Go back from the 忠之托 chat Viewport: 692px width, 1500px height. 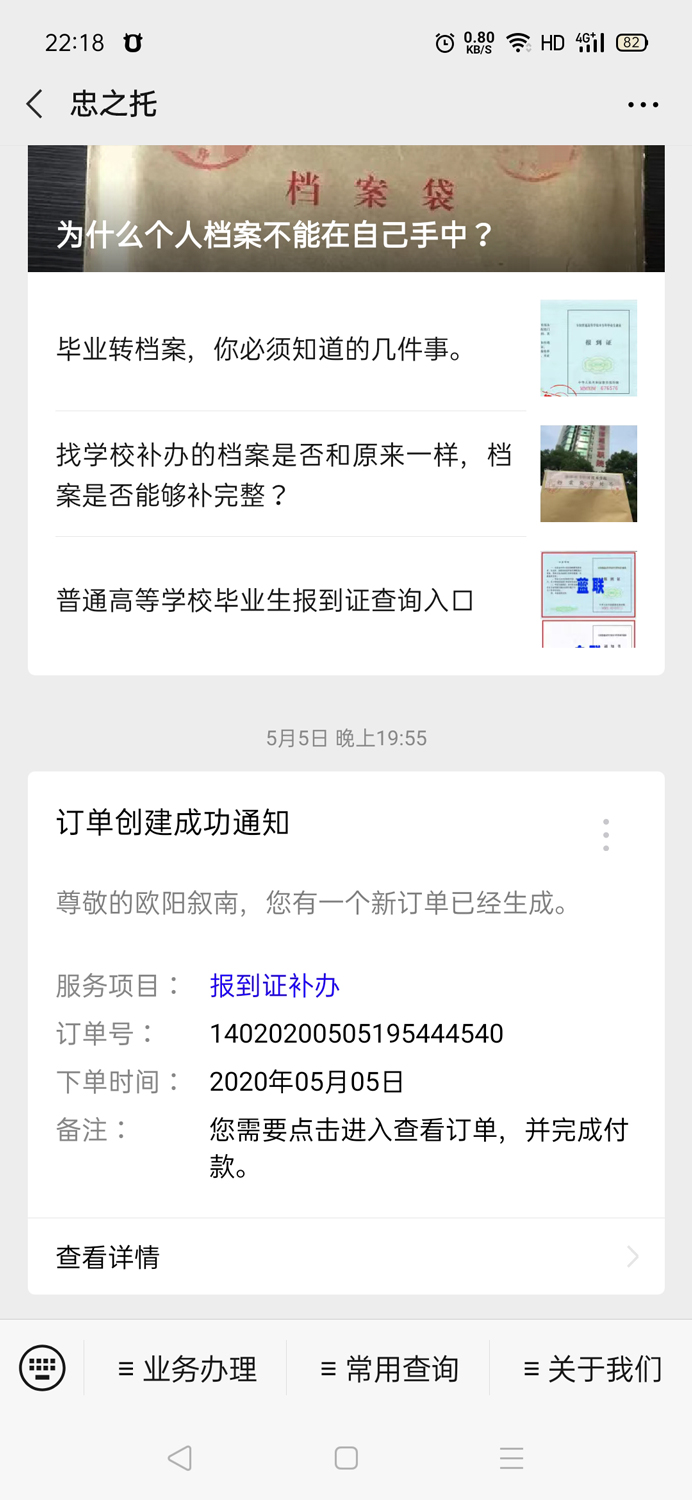(35, 104)
